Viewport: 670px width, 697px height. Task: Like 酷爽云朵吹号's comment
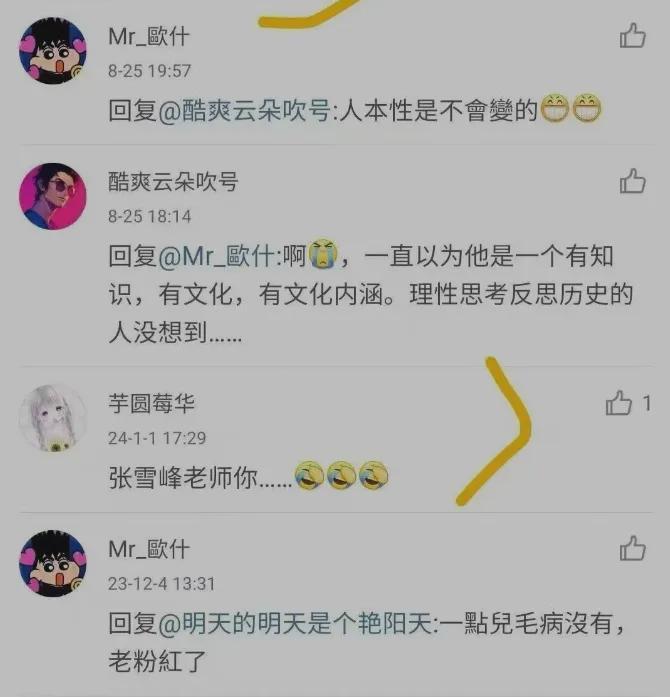632,181
